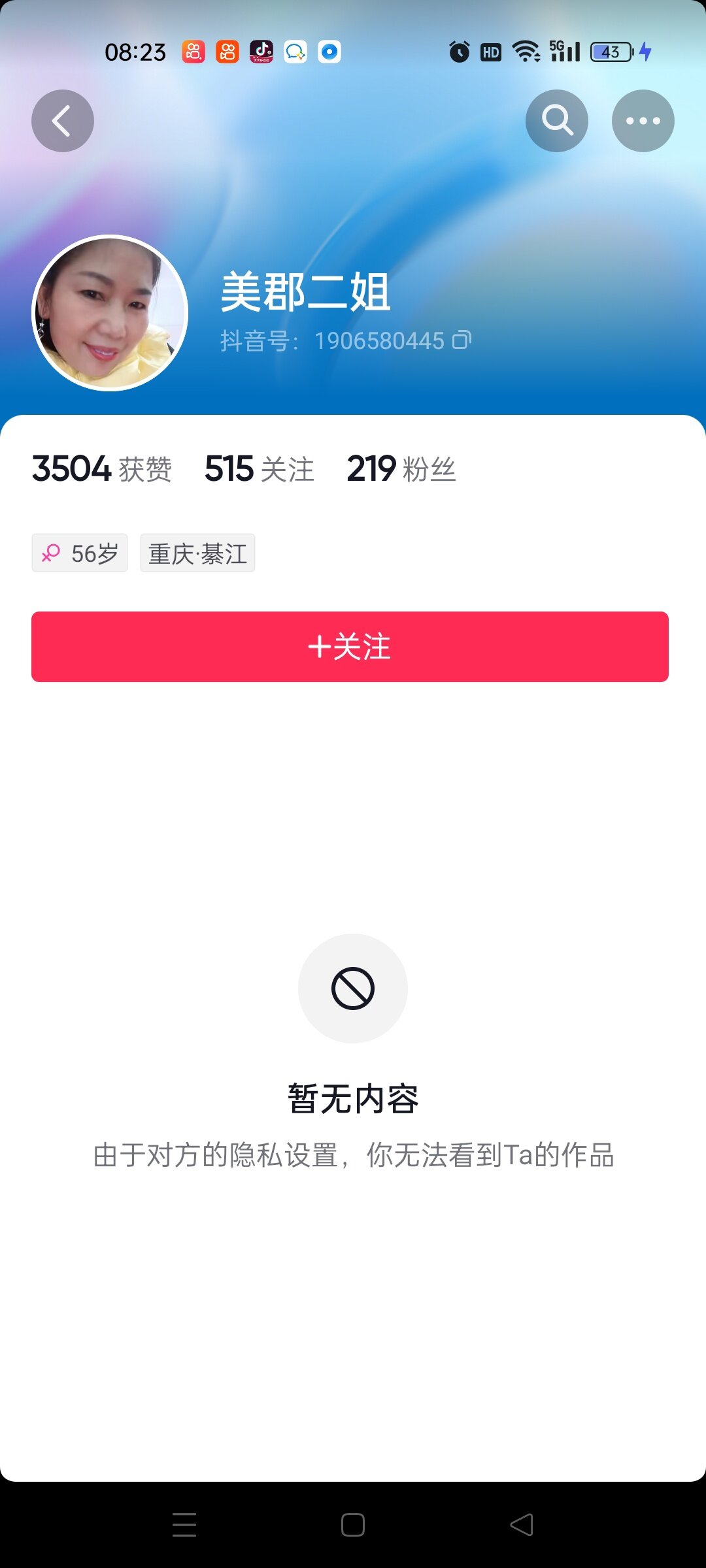Open the 515 关注 following list
This screenshot has height=1568, width=706.
tap(260, 469)
